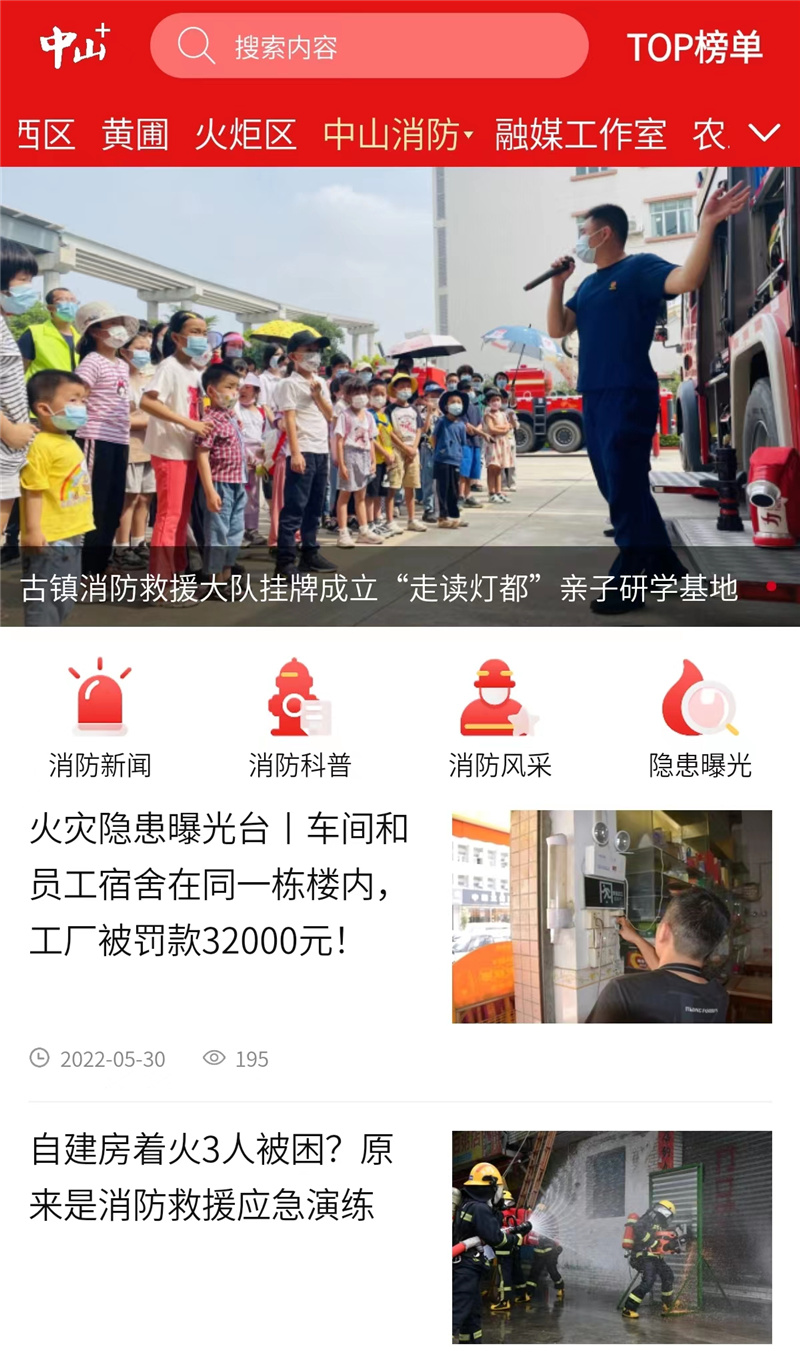
Task: Tap the 中山+ logo in the header
Action: click(x=75, y=45)
